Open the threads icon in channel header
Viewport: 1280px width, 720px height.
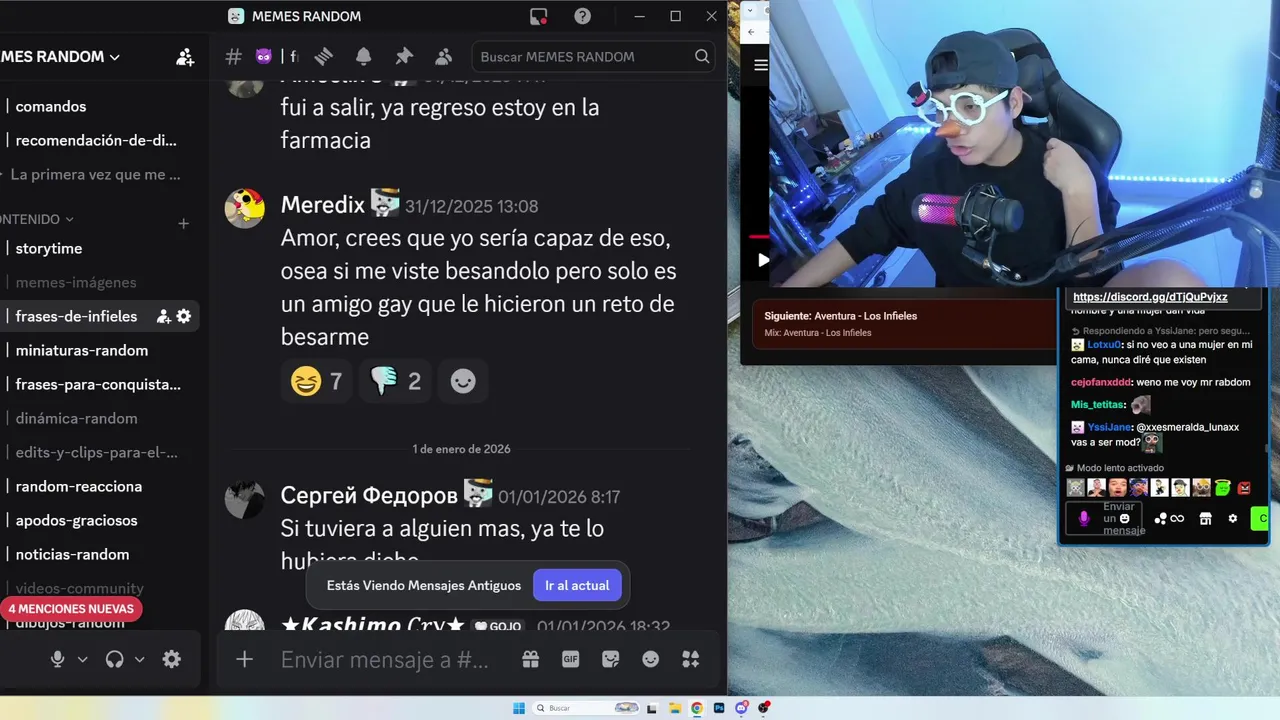[323, 57]
